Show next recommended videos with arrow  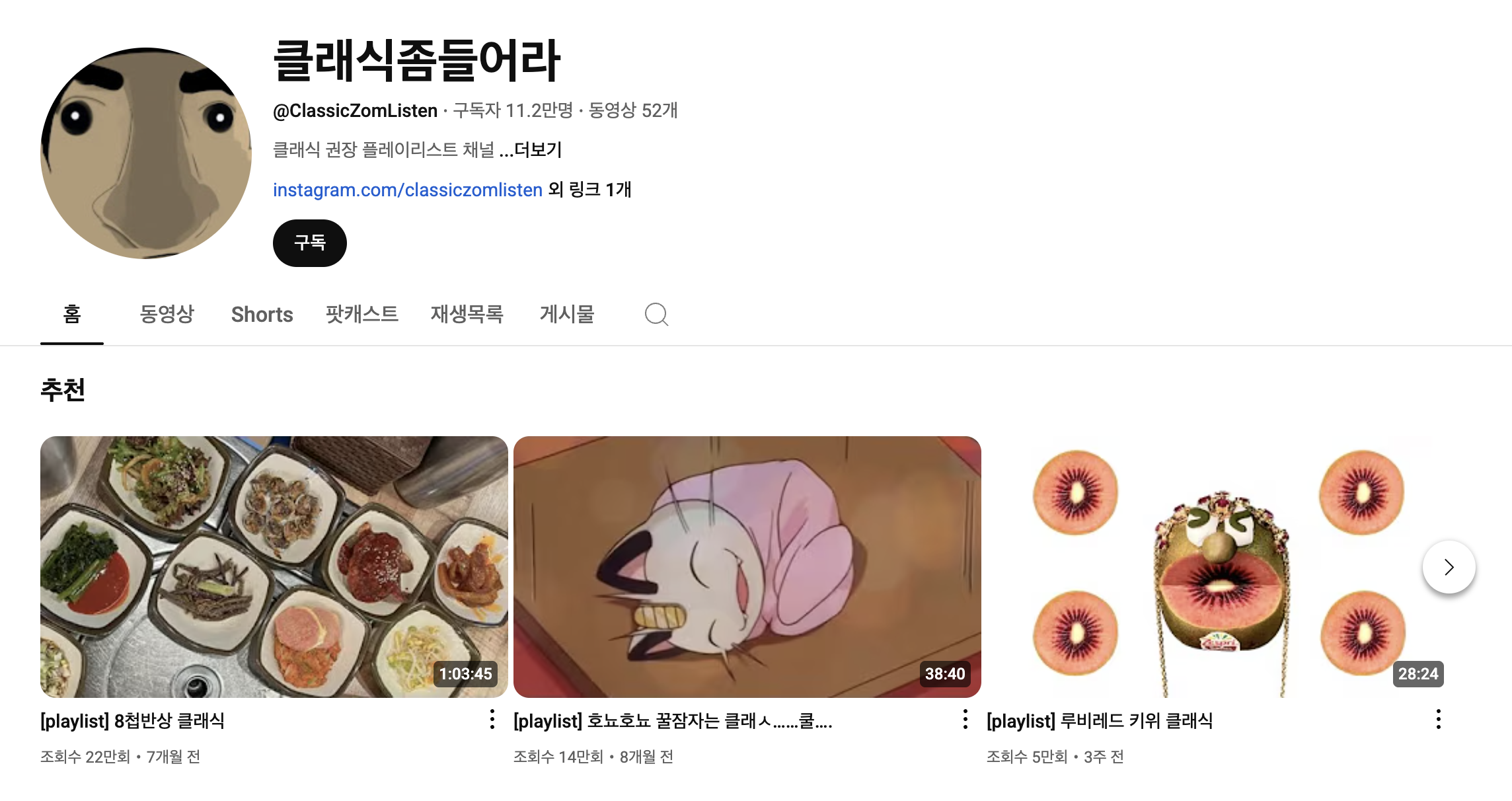[x=1449, y=567]
